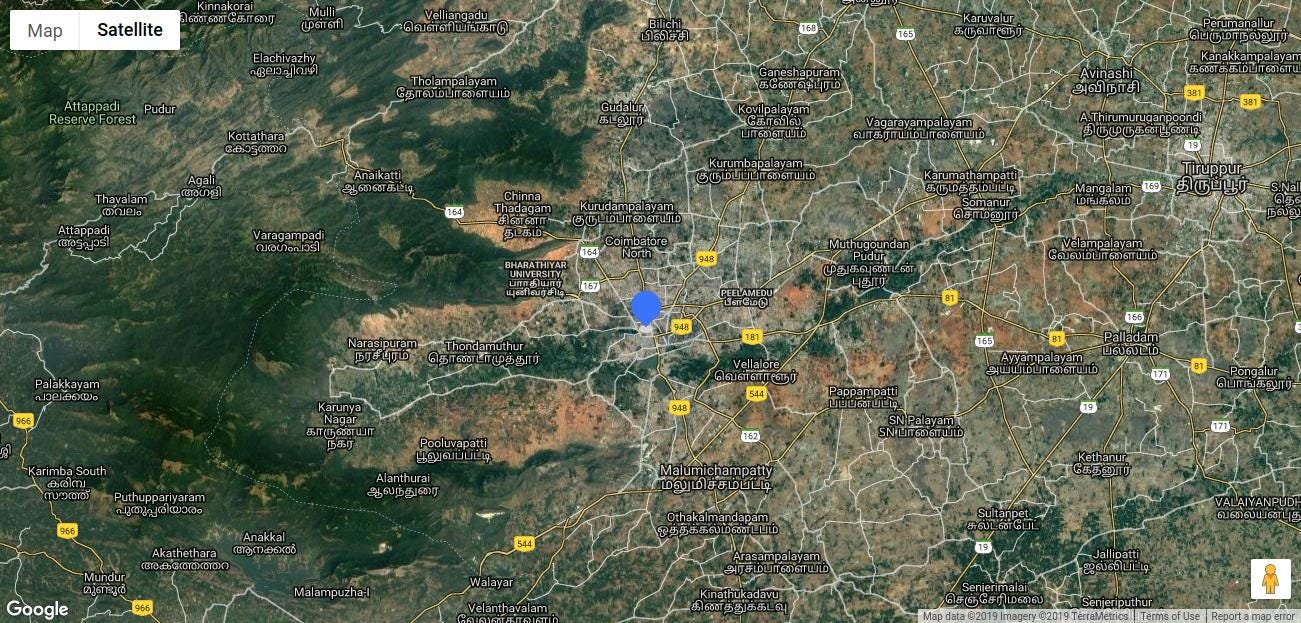
Task: Switch to the Map view
Action: [45, 30]
